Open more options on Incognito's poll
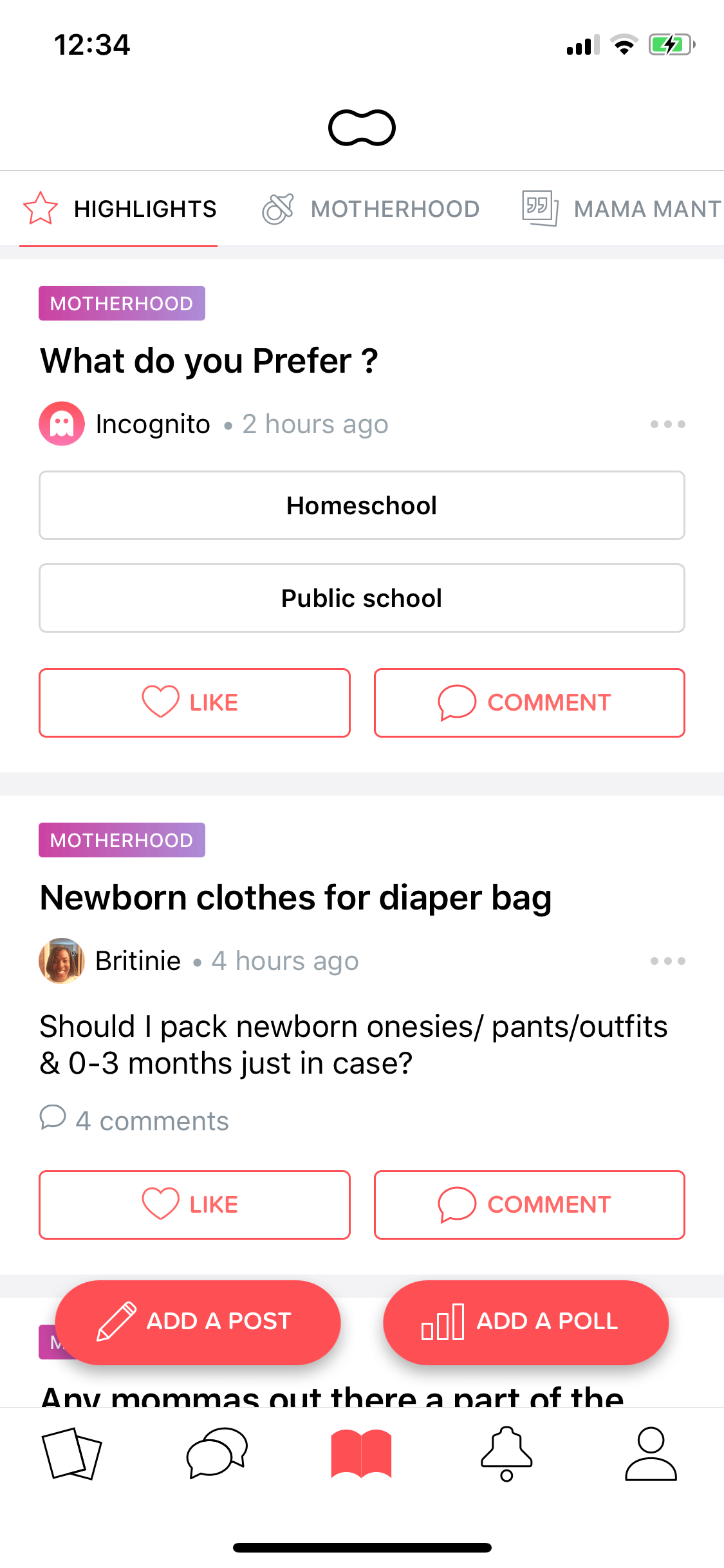724x1568 pixels. pyautogui.click(x=667, y=424)
